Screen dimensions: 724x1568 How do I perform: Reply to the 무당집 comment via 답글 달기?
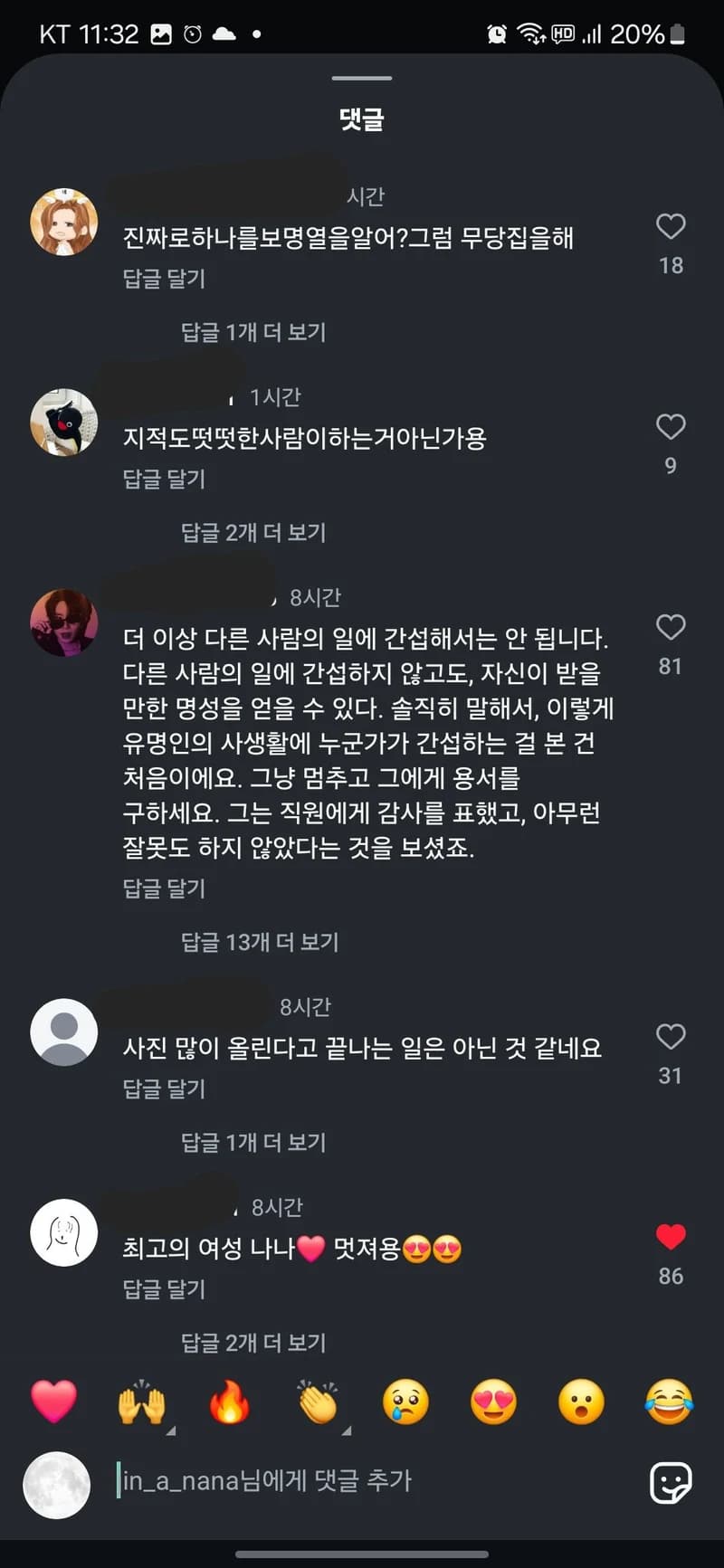(x=164, y=279)
